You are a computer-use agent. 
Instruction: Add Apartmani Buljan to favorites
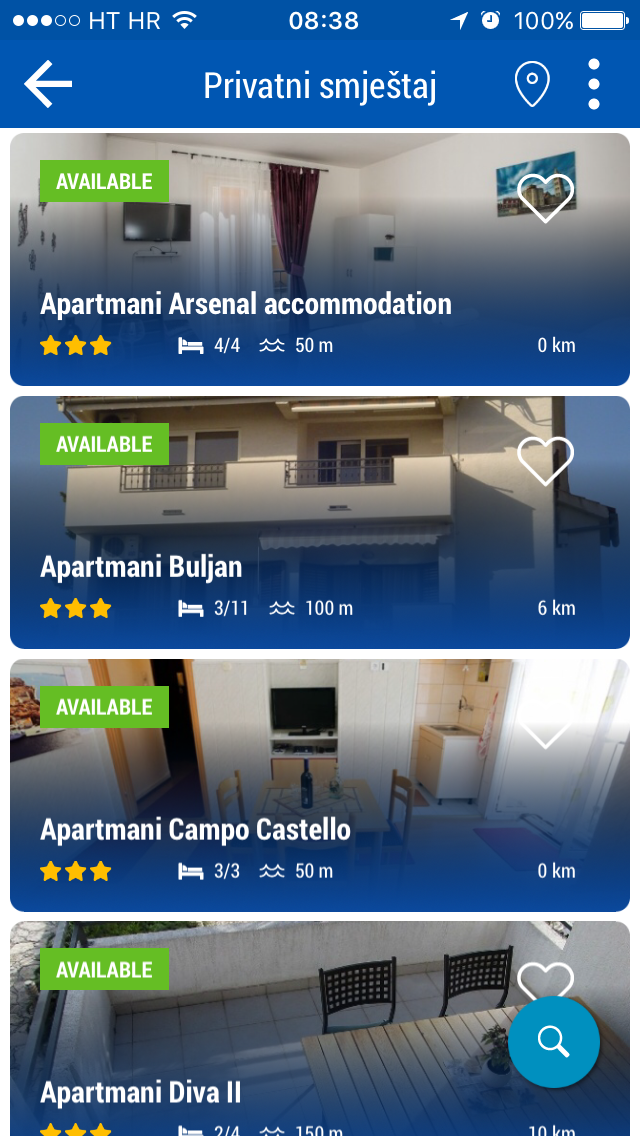tap(545, 461)
